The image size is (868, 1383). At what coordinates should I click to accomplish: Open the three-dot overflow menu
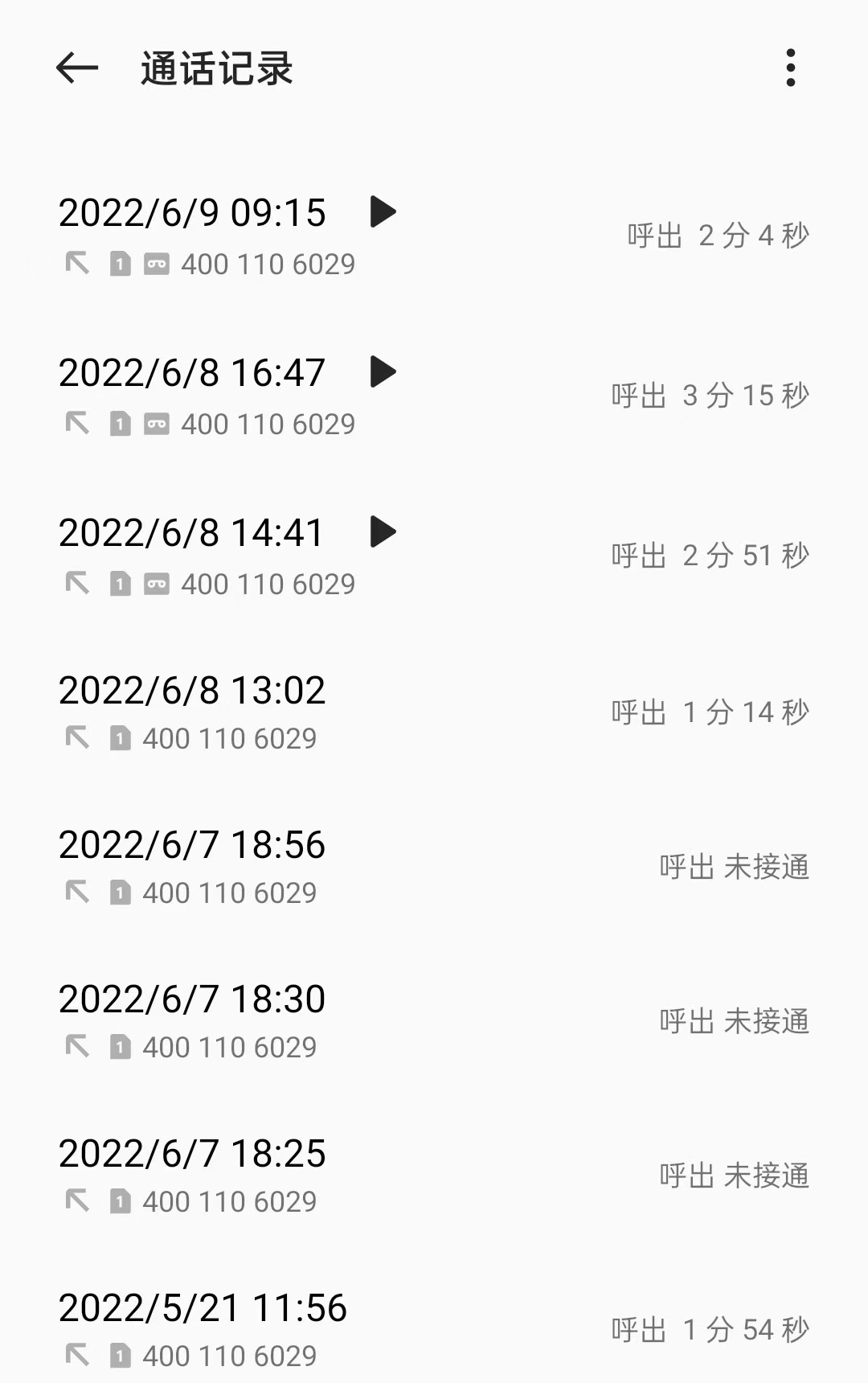(792, 68)
